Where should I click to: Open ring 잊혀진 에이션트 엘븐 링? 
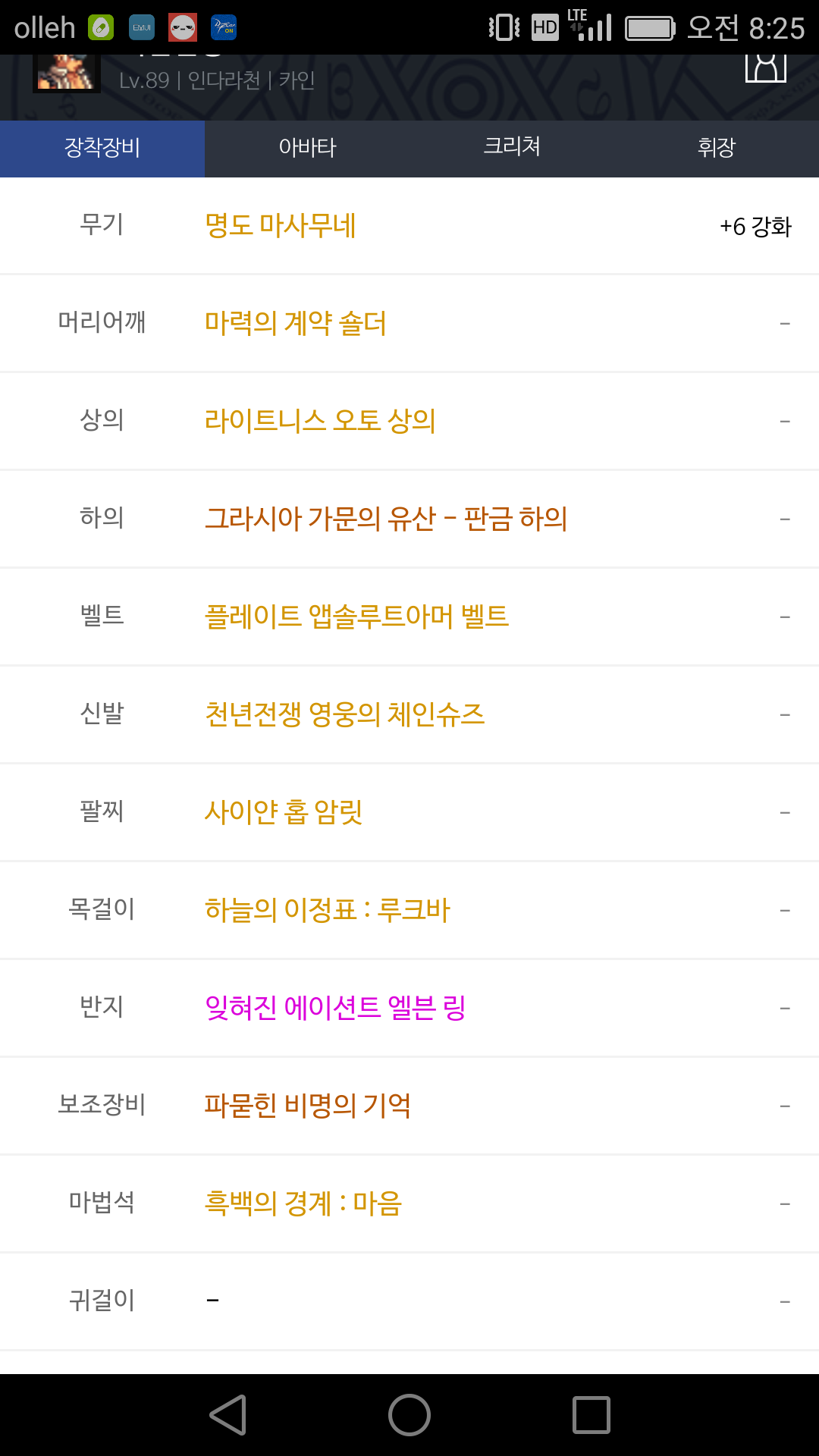click(x=335, y=1008)
